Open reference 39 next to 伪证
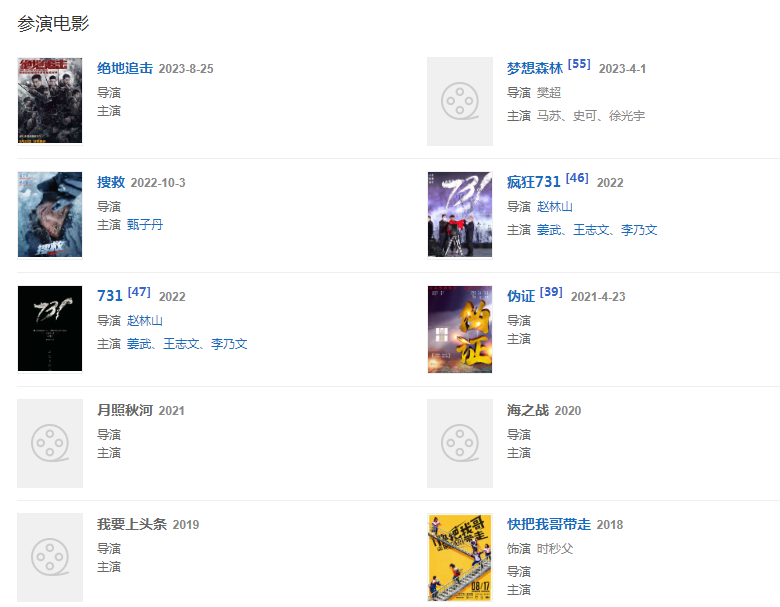The image size is (780, 607). click(x=551, y=292)
